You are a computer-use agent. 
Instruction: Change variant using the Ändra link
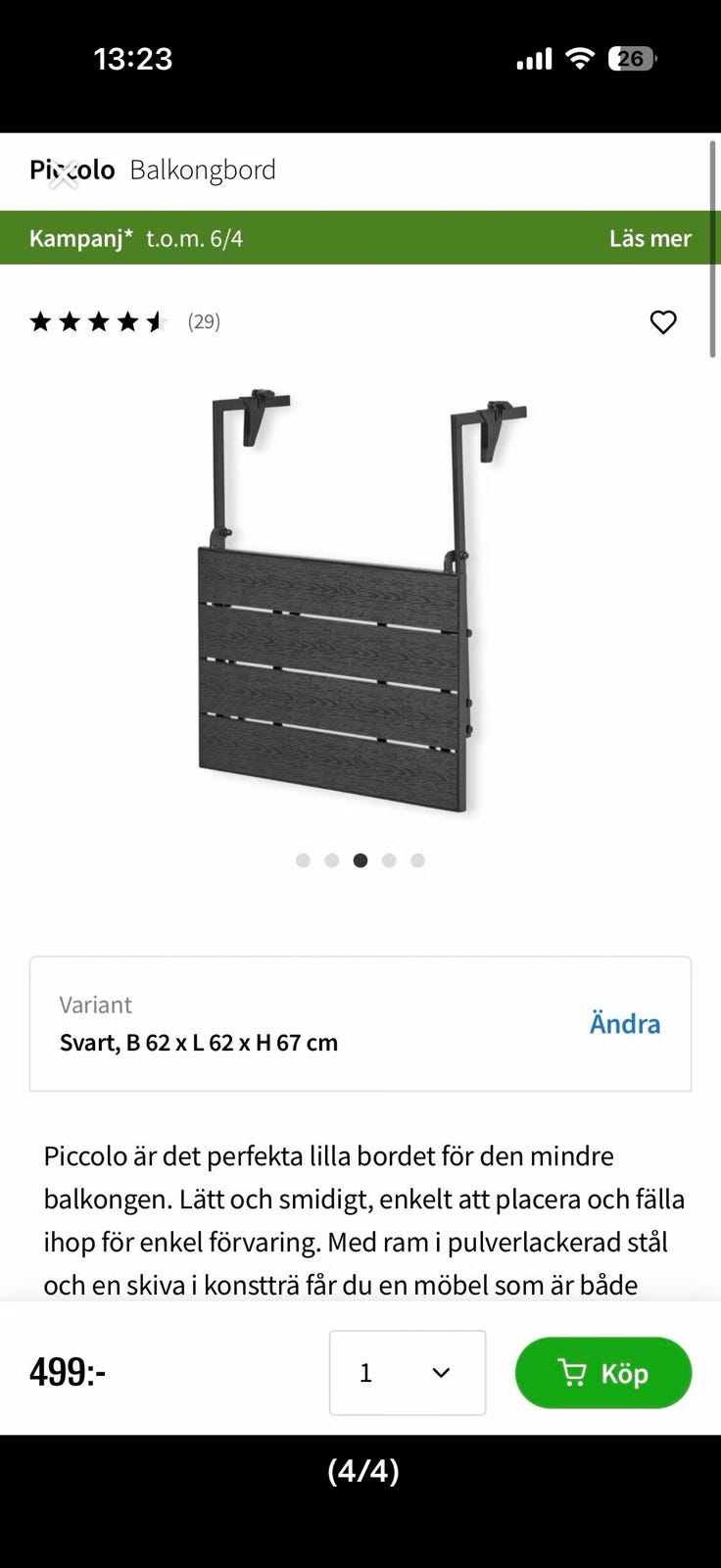click(x=625, y=1023)
